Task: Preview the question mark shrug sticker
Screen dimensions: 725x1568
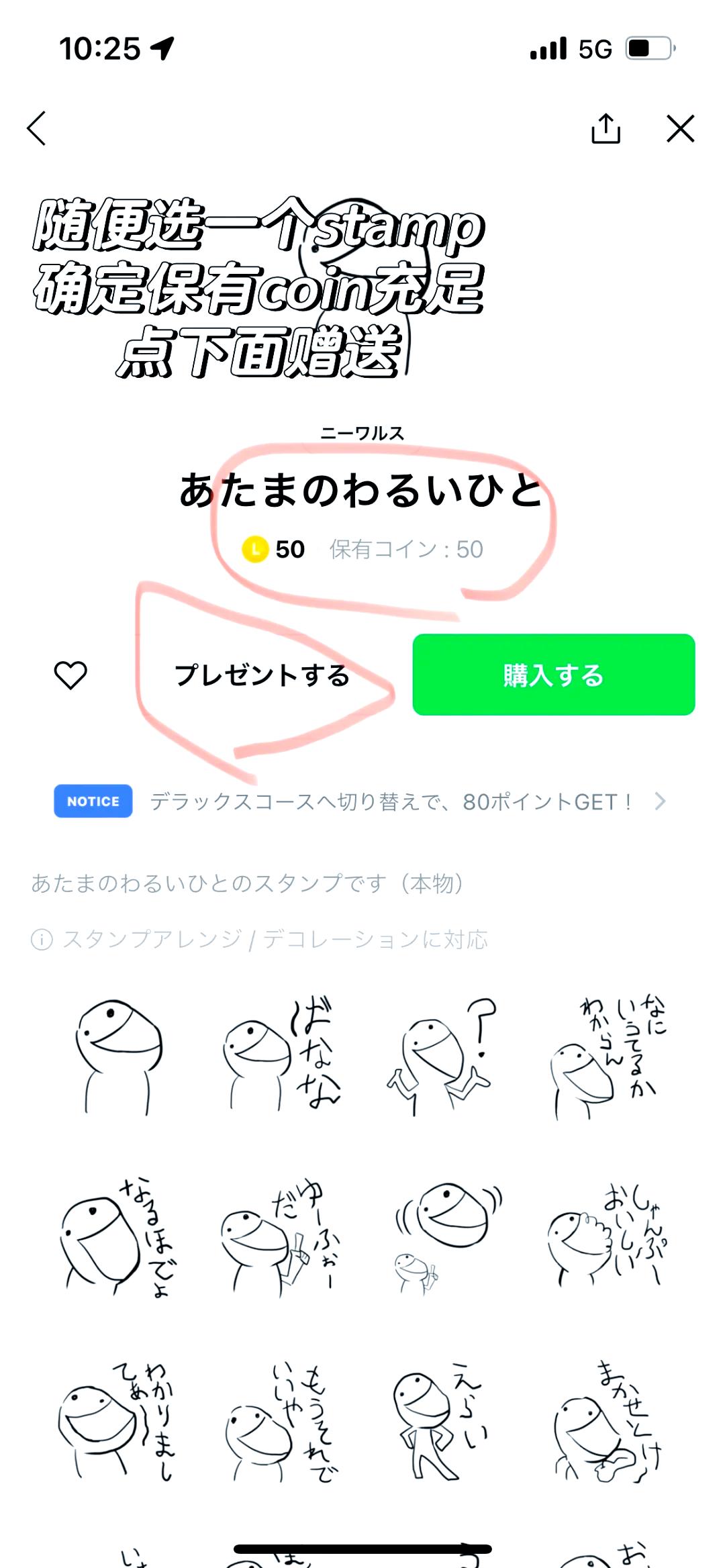Action: click(440, 1057)
